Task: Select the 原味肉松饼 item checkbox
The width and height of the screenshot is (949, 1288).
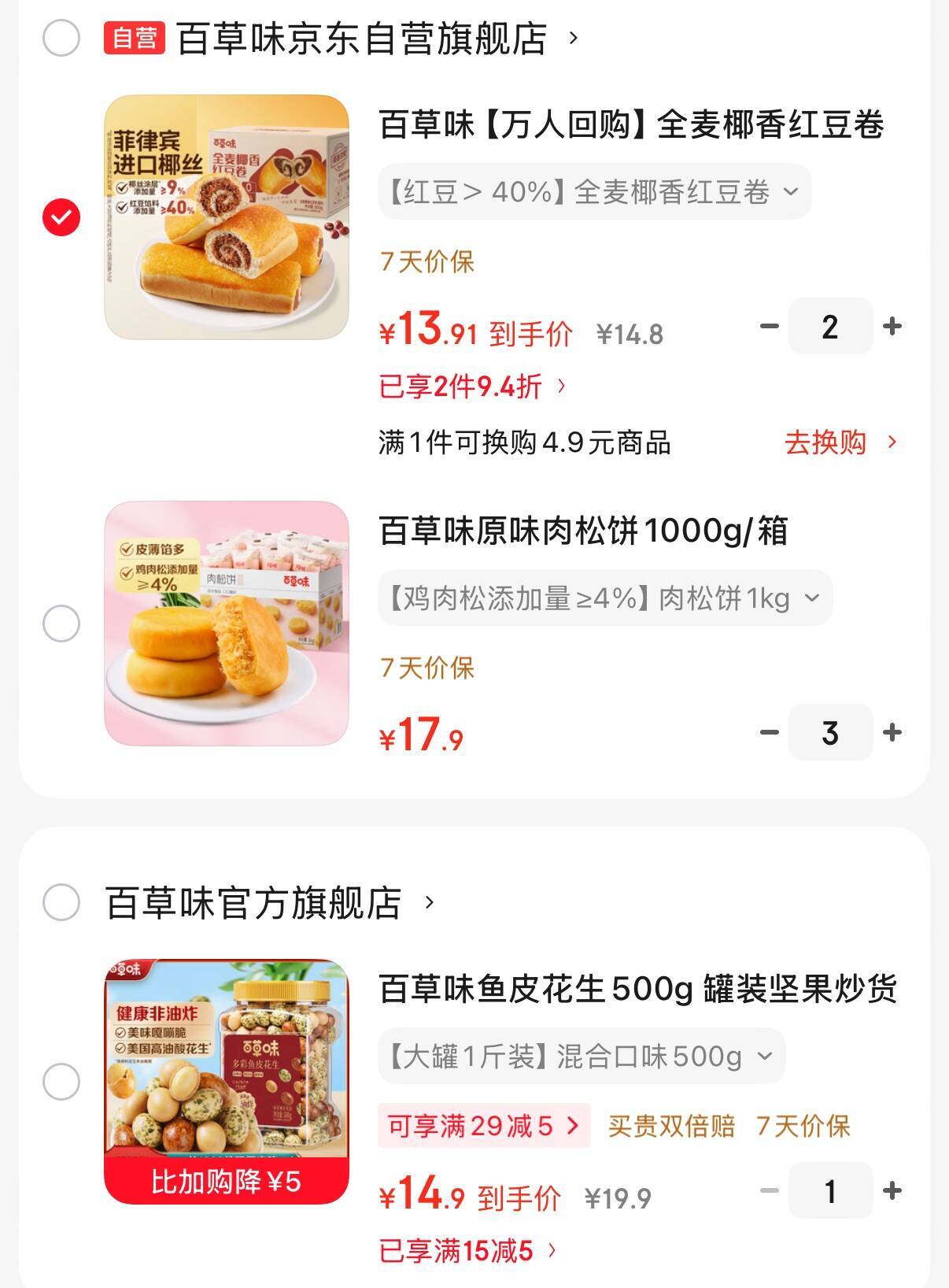Action: pos(61,624)
